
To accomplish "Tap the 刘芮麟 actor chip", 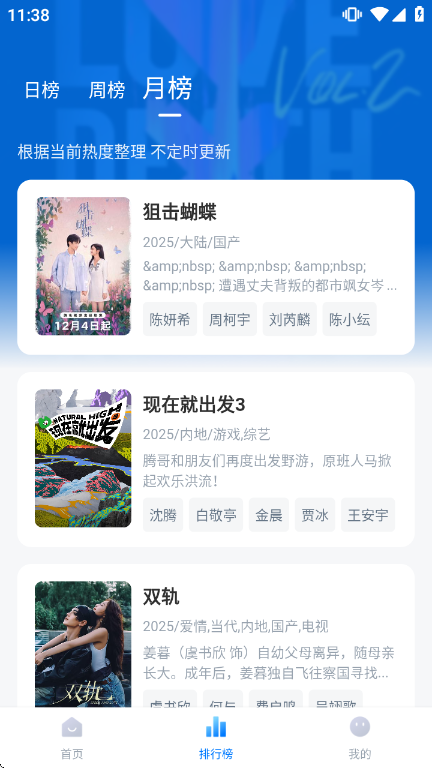I will tap(289, 319).
